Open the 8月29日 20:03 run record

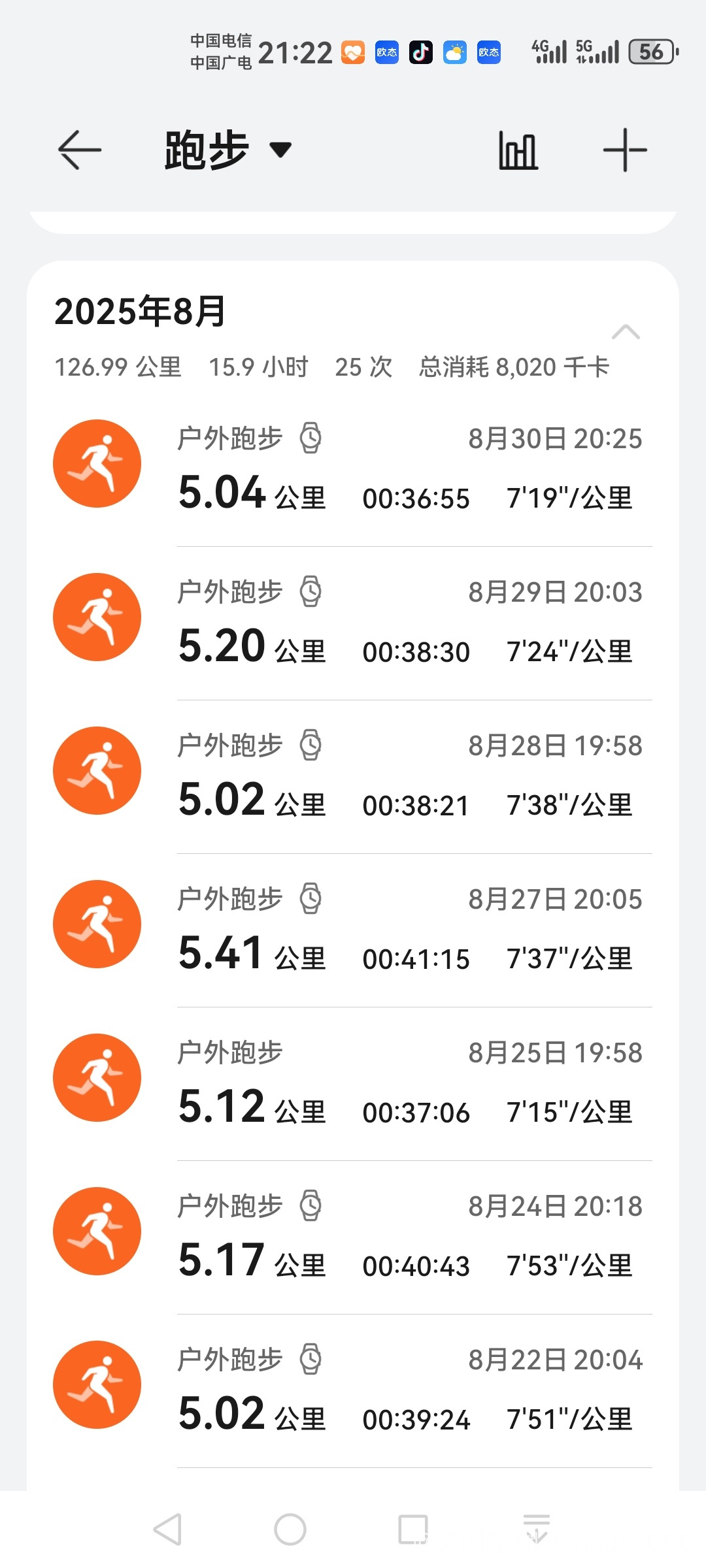pos(353,623)
